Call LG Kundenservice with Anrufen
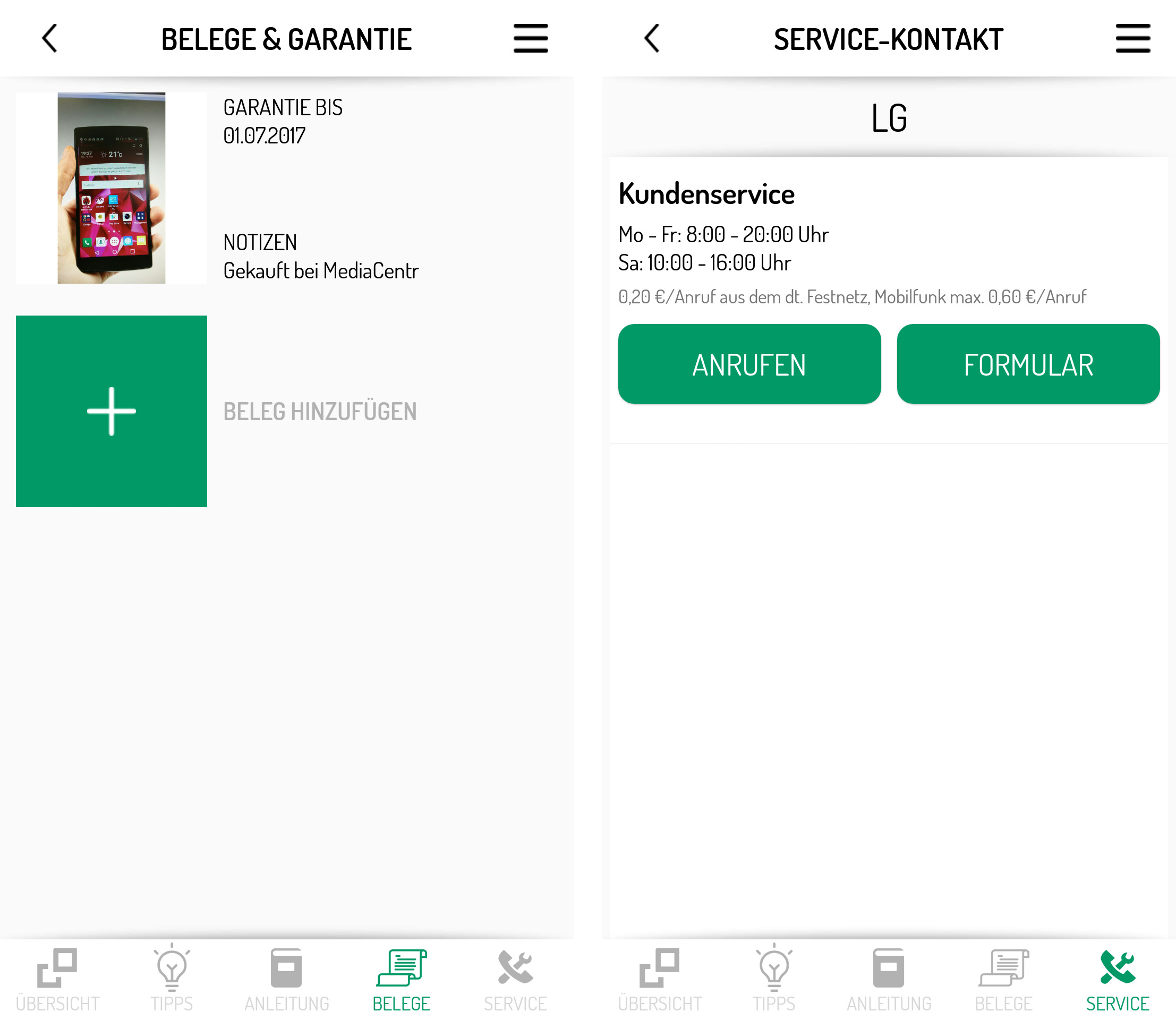The width and height of the screenshot is (1176, 1020). [x=749, y=364]
